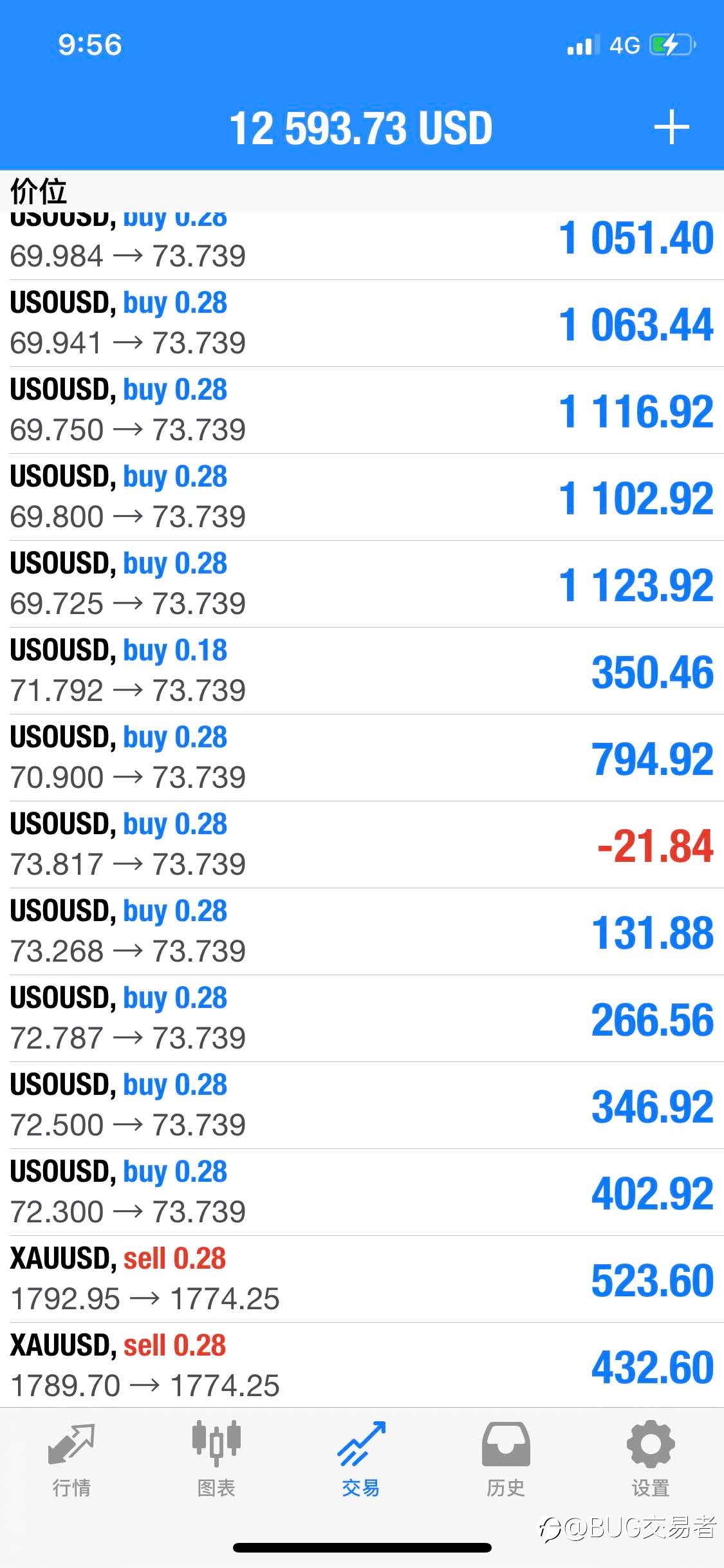Open XAUUSD sell position at 1792.95
The width and height of the screenshot is (724, 1568).
click(x=362, y=1280)
